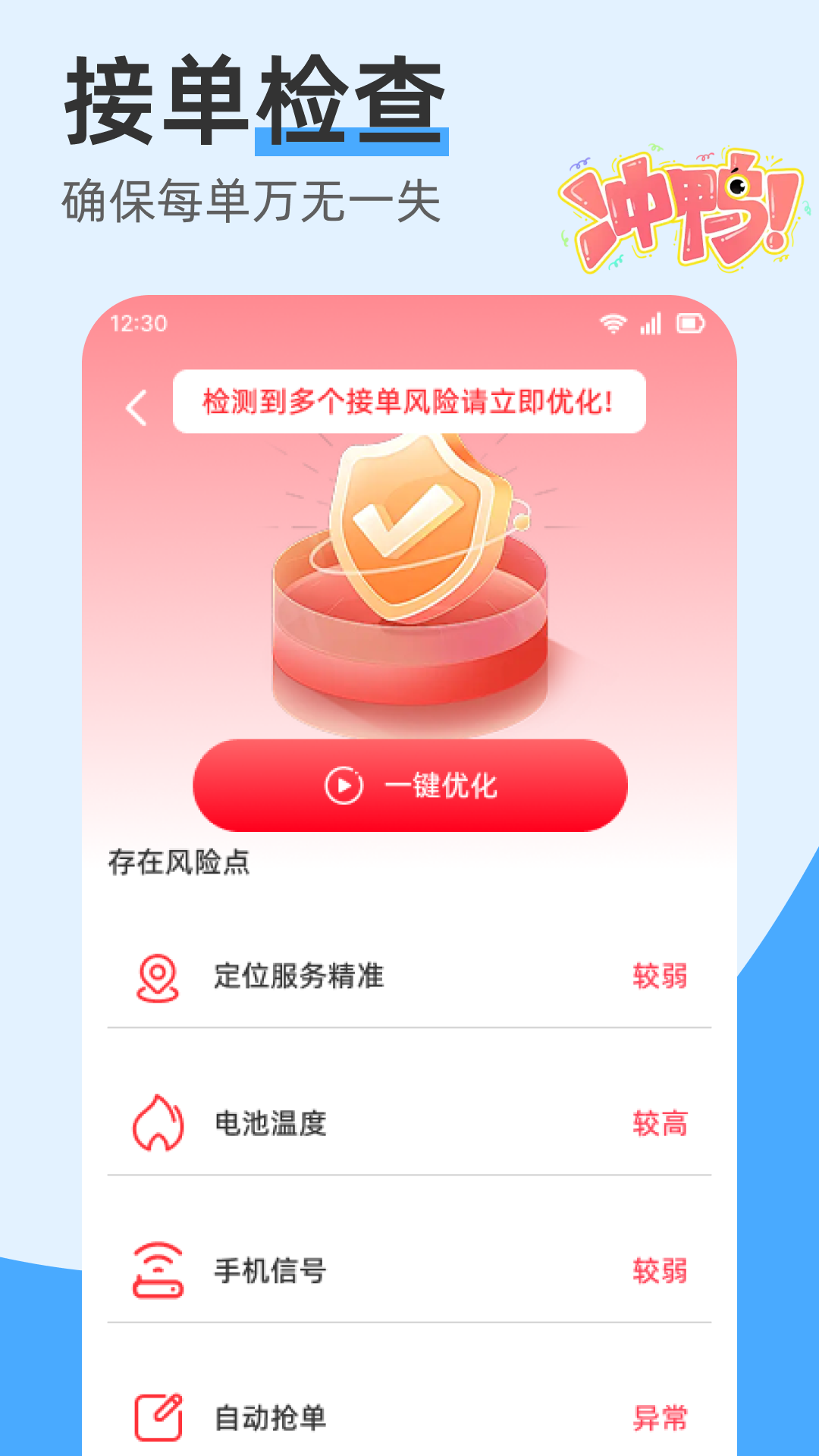Click the 较高 status label for battery temperature
The image size is (819, 1456).
point(659,1124)
